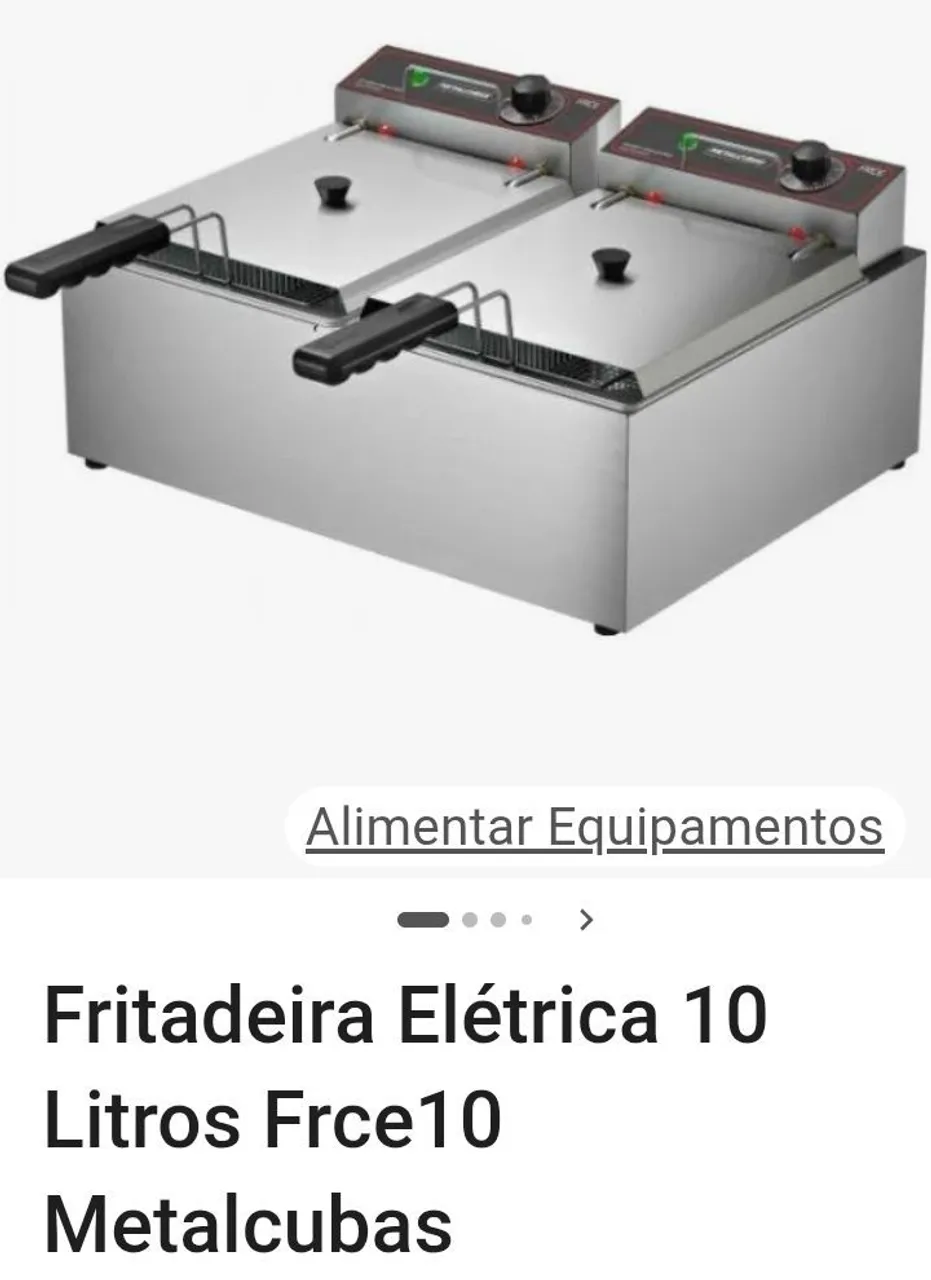Open the fryer product image
Viewport: 931px width, 1280px height.
[465, 340]
